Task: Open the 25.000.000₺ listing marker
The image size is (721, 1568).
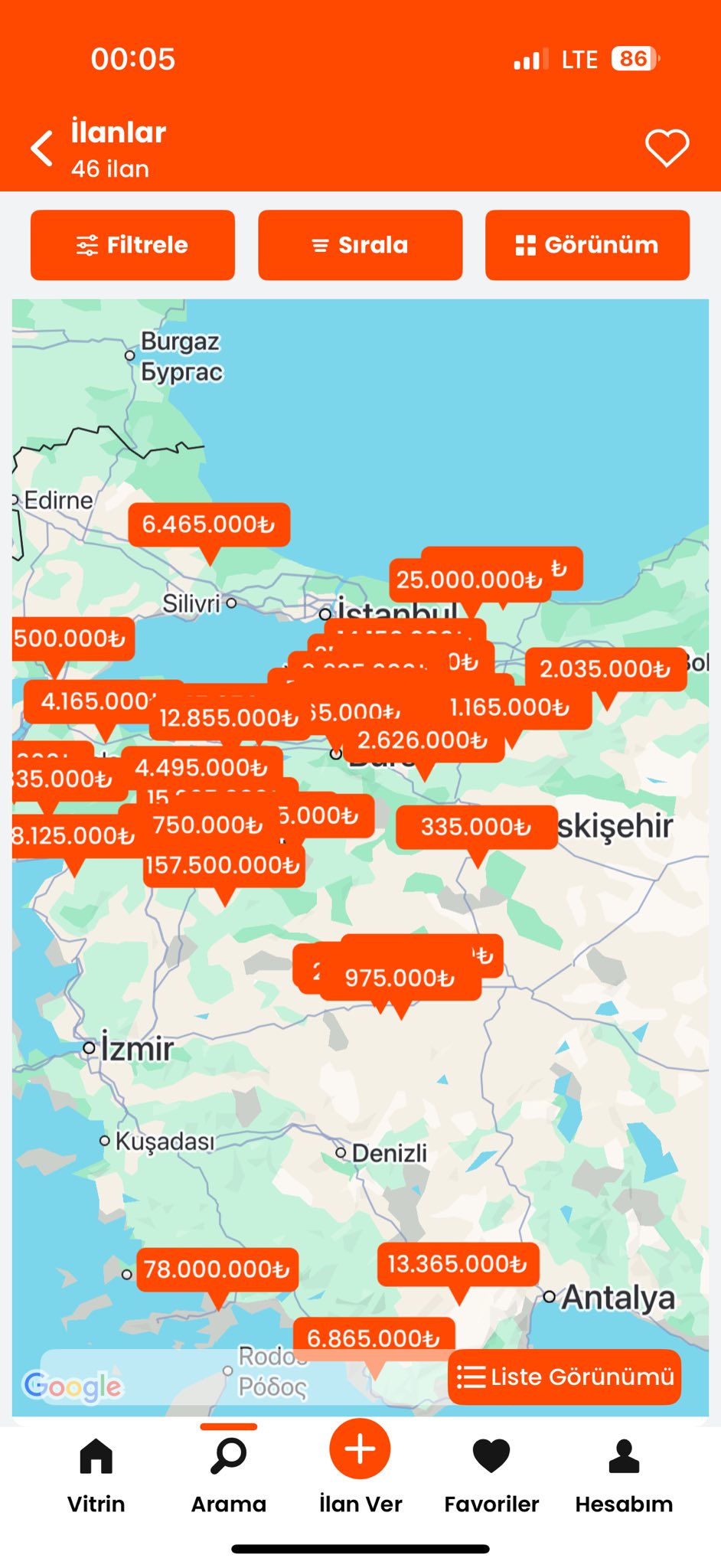Action: point(470,580)
